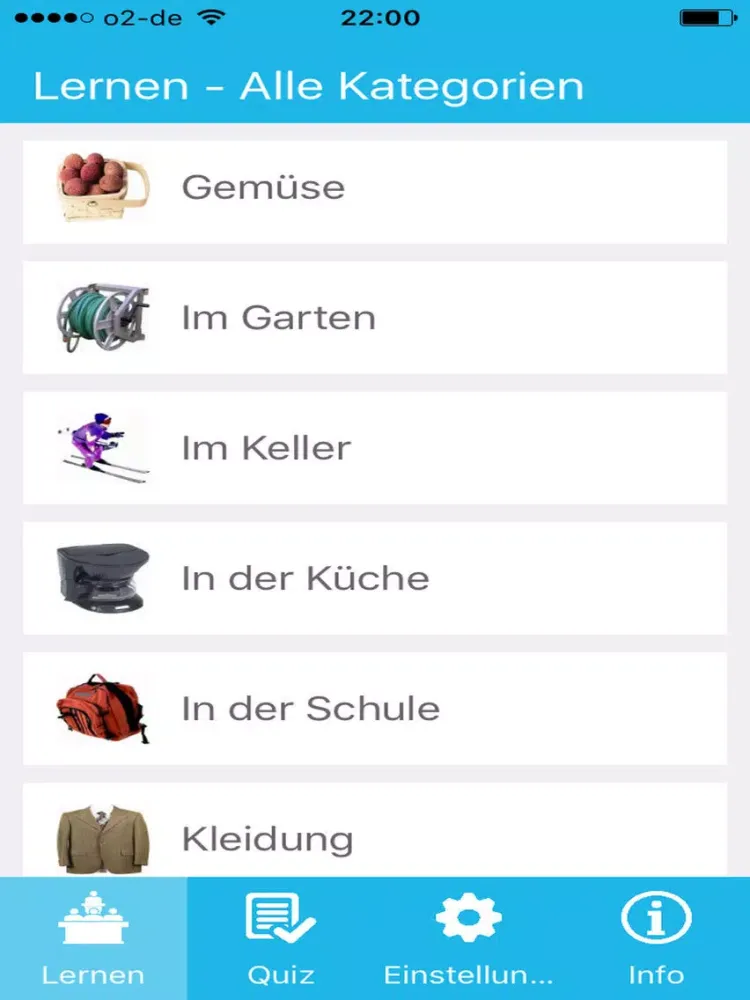Open the Im Keller category
This screenshot has width=750, height=1000.
(374, 448)
